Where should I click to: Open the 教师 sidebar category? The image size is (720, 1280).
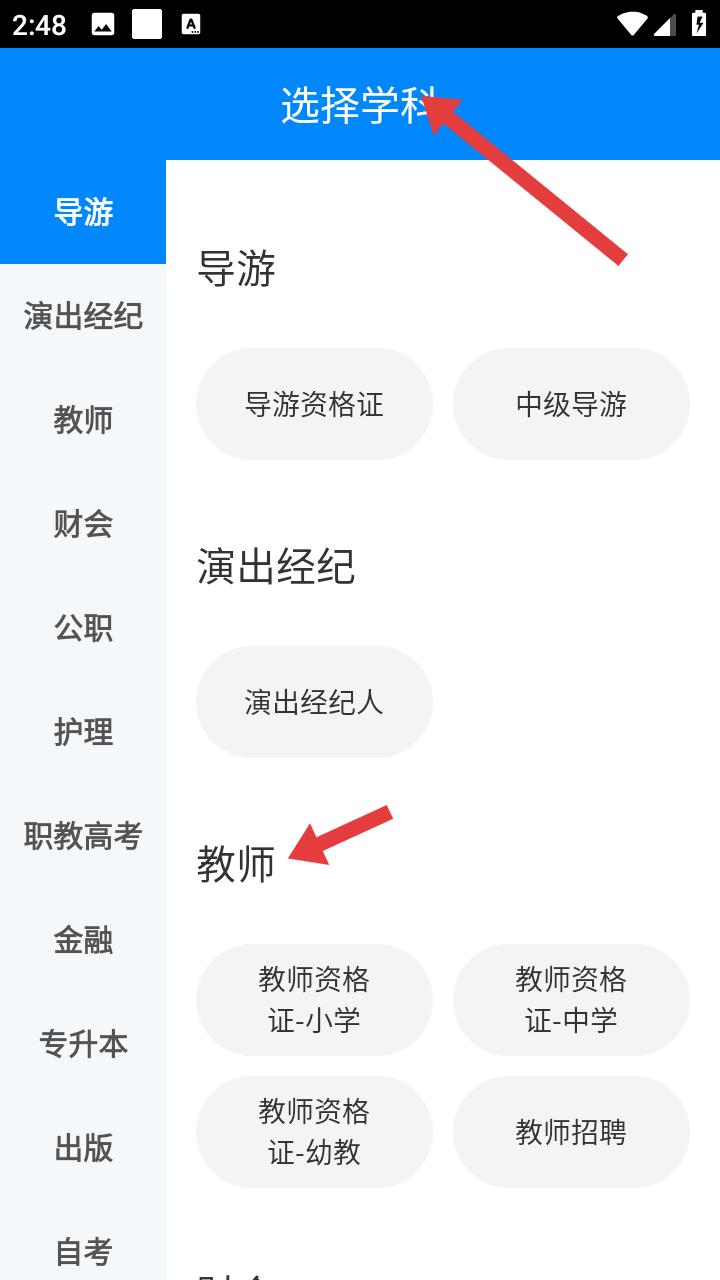(x=83, y=420)
